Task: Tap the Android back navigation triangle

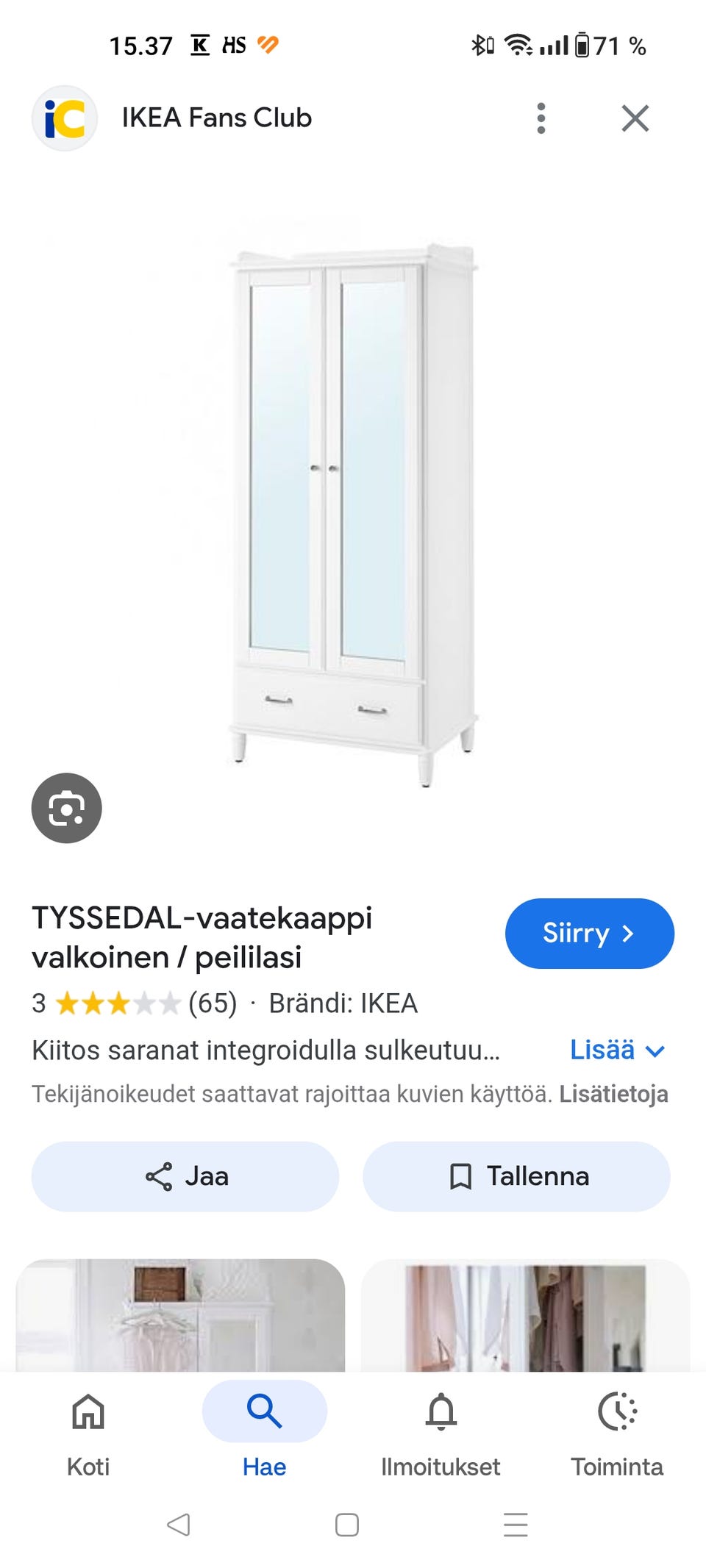Action: pyautogui.click(x=178, y=1526)
